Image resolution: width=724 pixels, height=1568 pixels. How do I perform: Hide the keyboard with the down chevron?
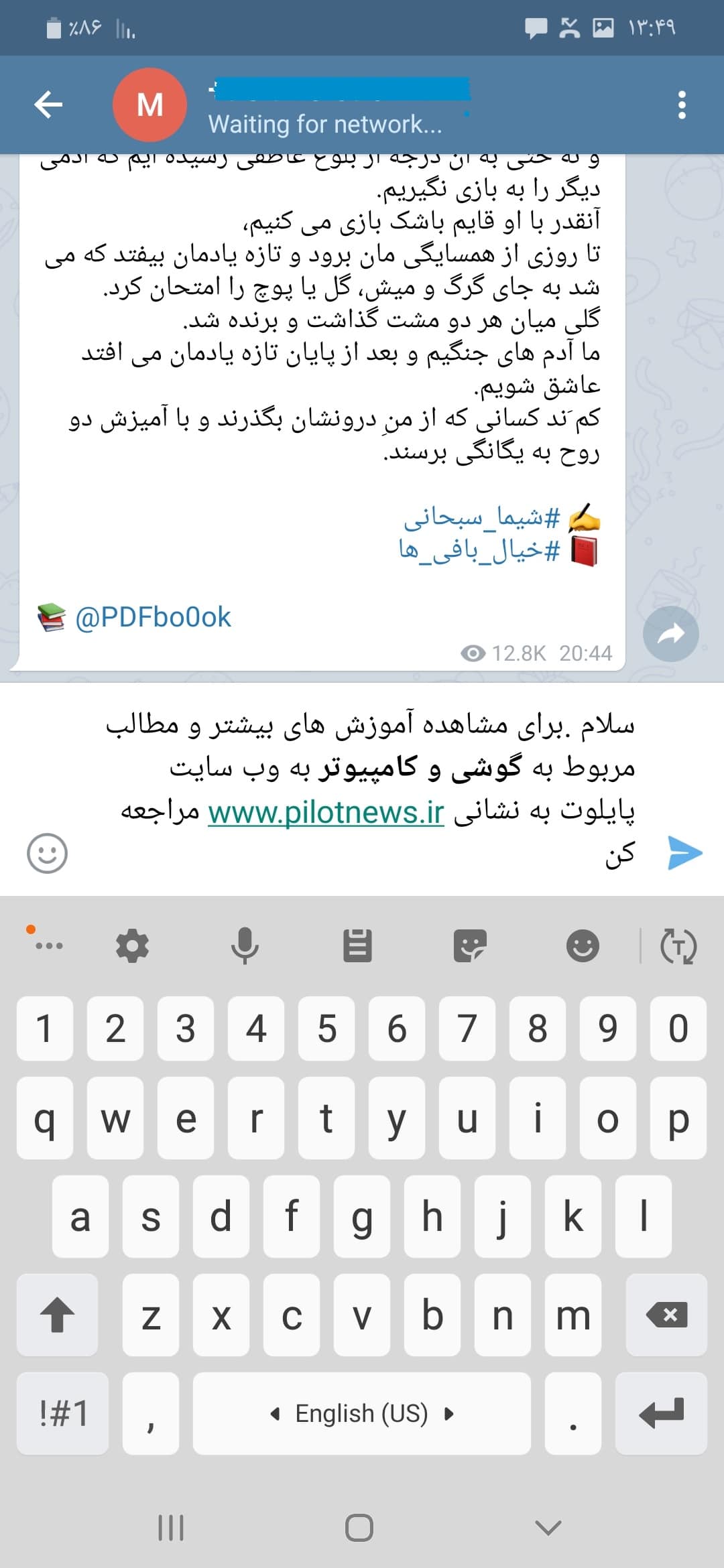tap(548, 1528)
